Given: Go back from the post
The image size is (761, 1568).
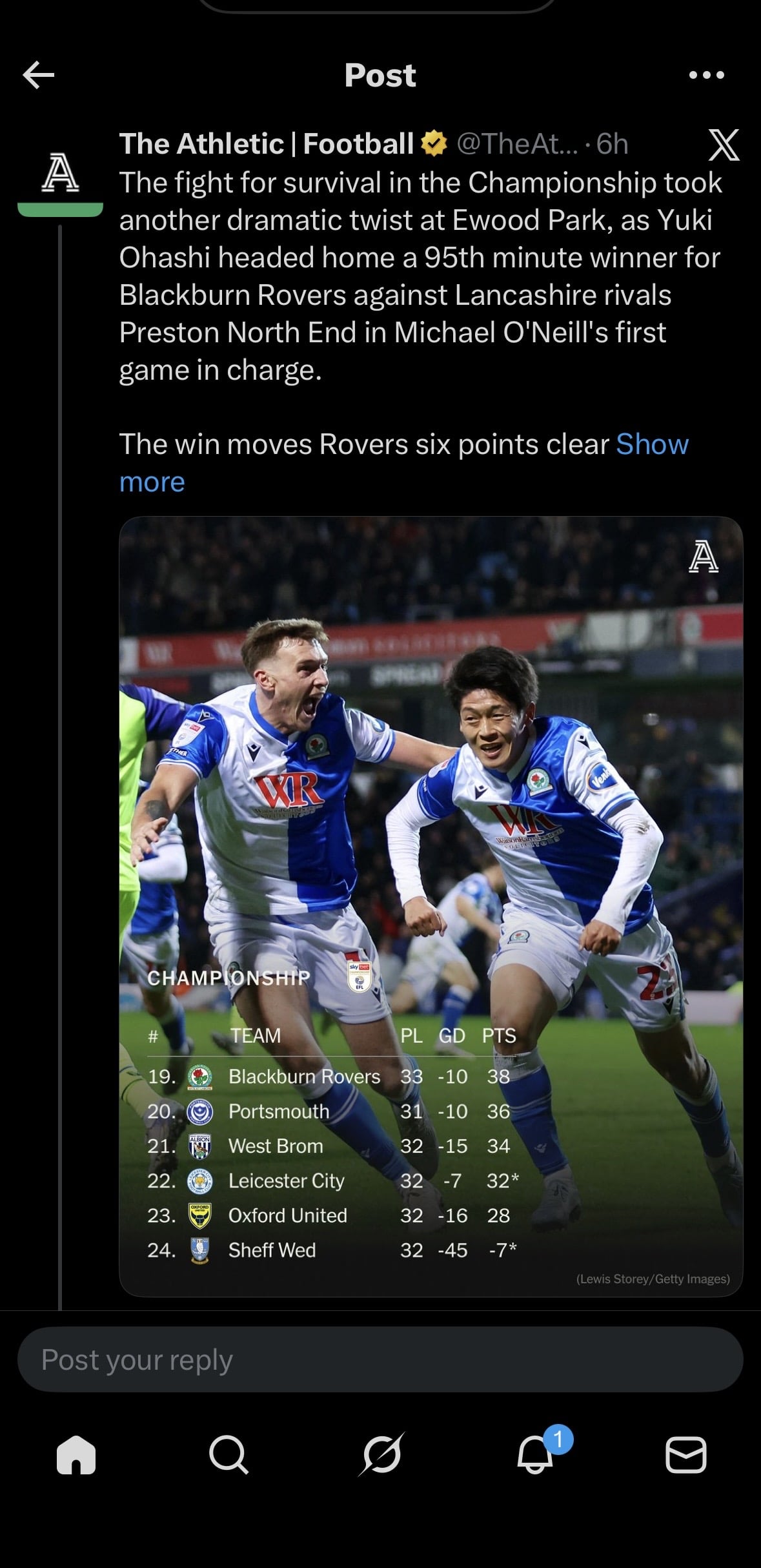Looking at the screenshot, I should [39, 76].
